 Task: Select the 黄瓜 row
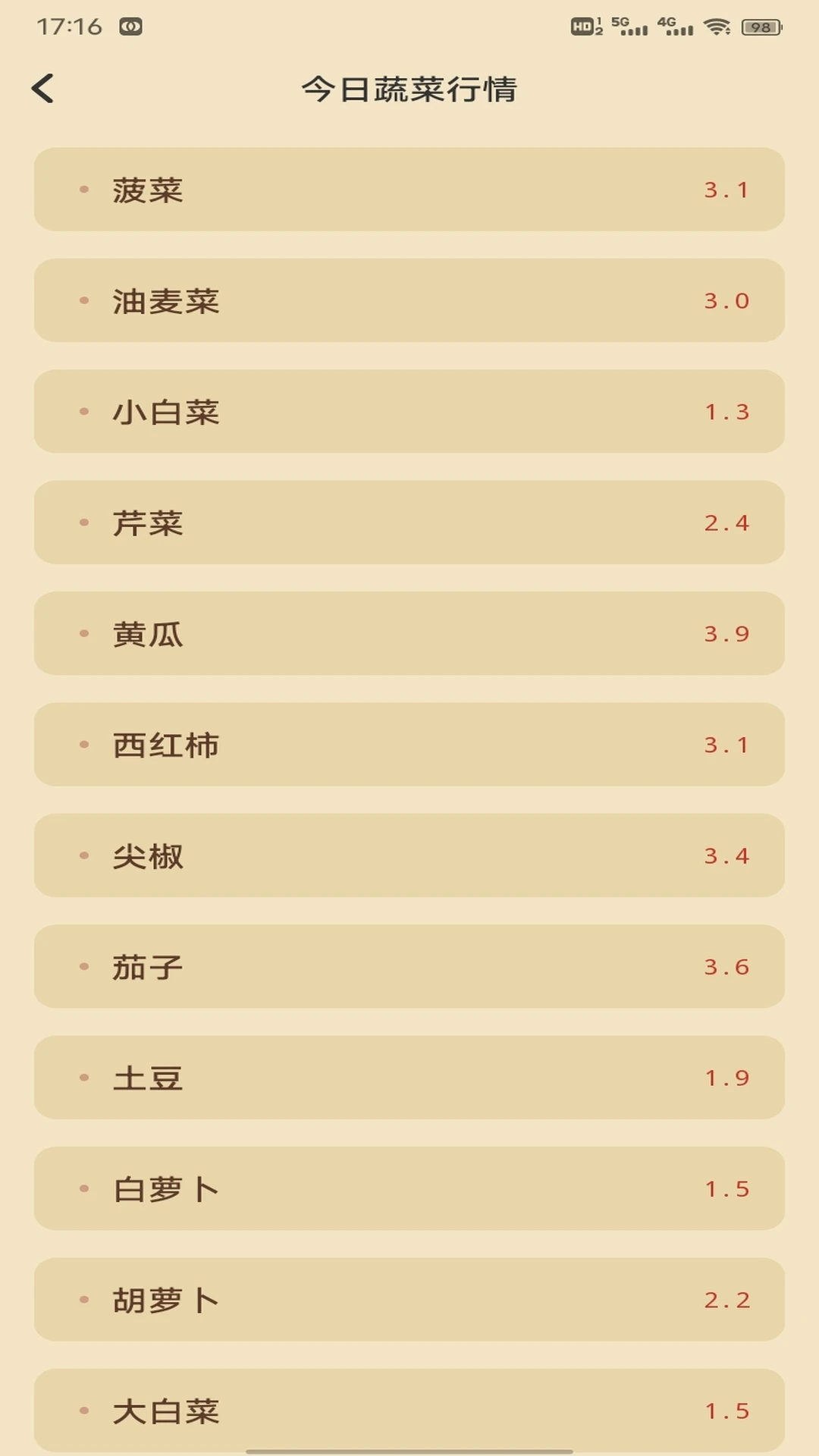(409, 634)
